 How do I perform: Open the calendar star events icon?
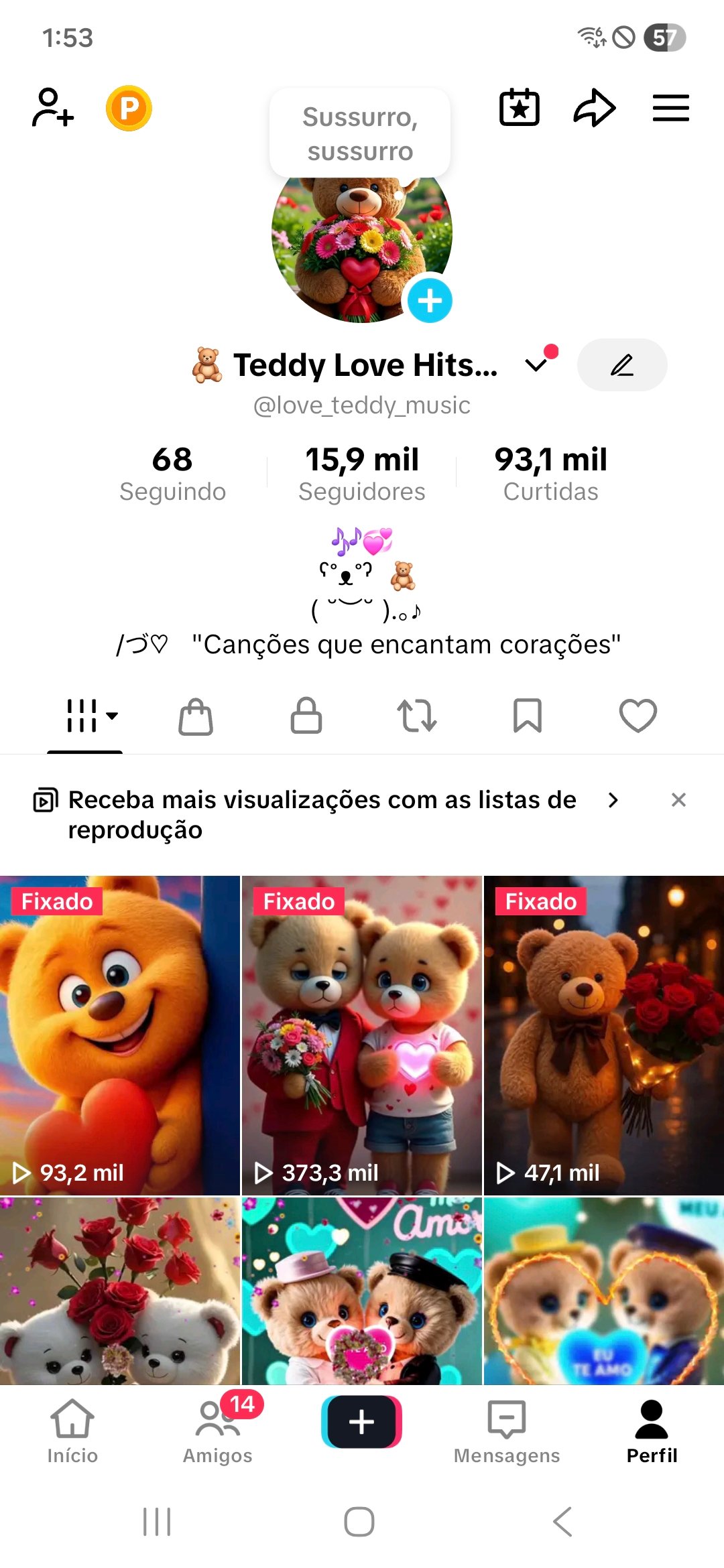[520, 107]
